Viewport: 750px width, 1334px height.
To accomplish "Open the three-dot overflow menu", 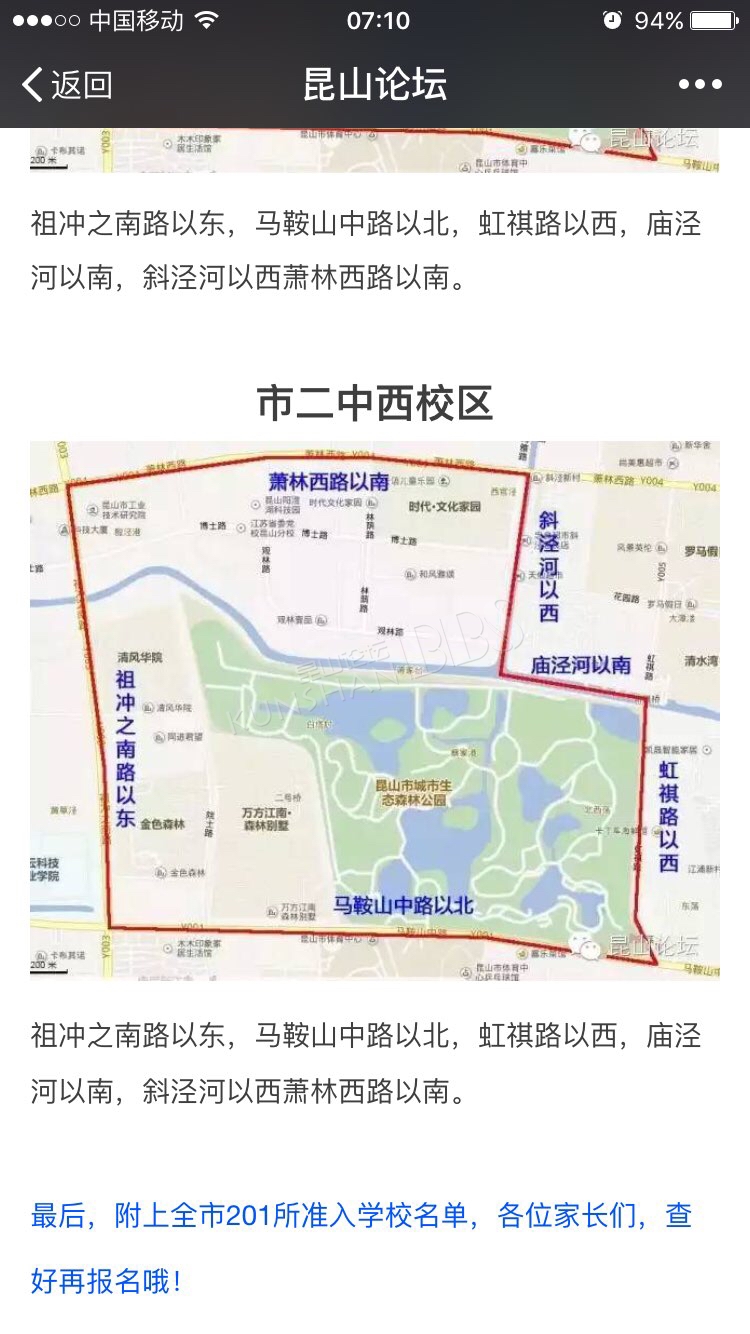I will coord(700,85).
